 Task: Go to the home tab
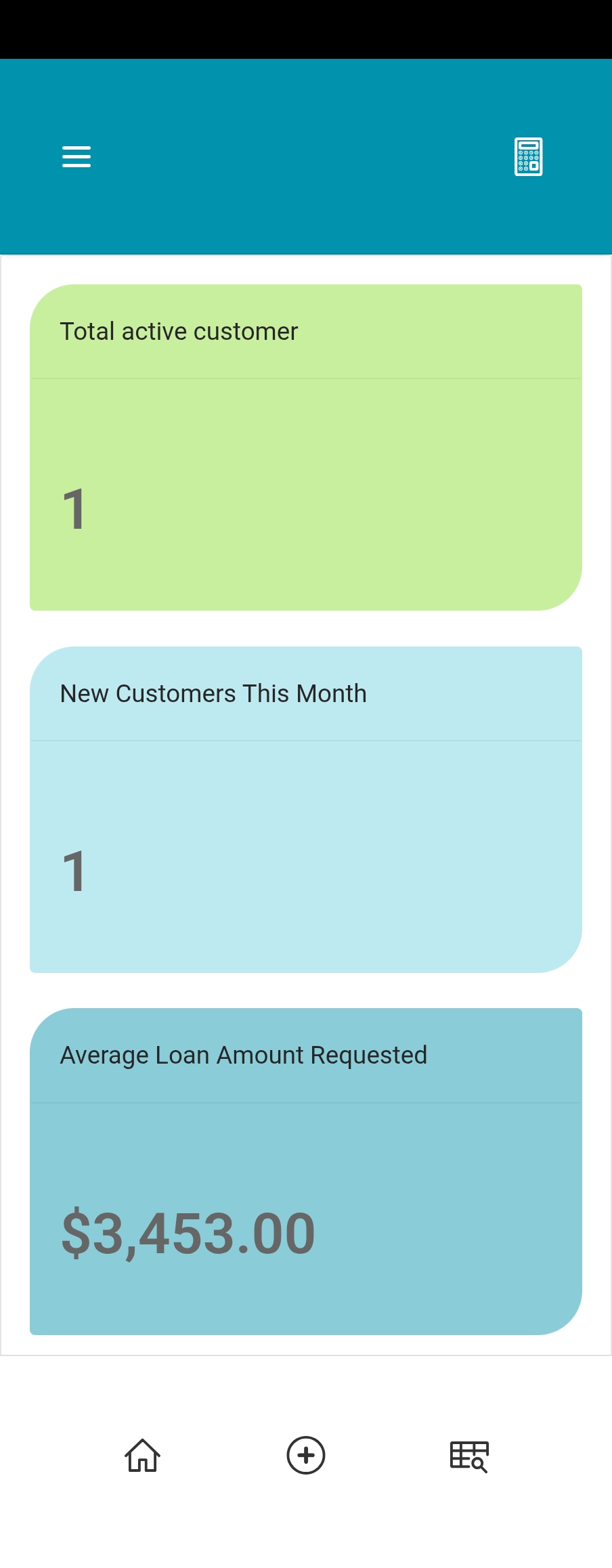[142, 1455]
